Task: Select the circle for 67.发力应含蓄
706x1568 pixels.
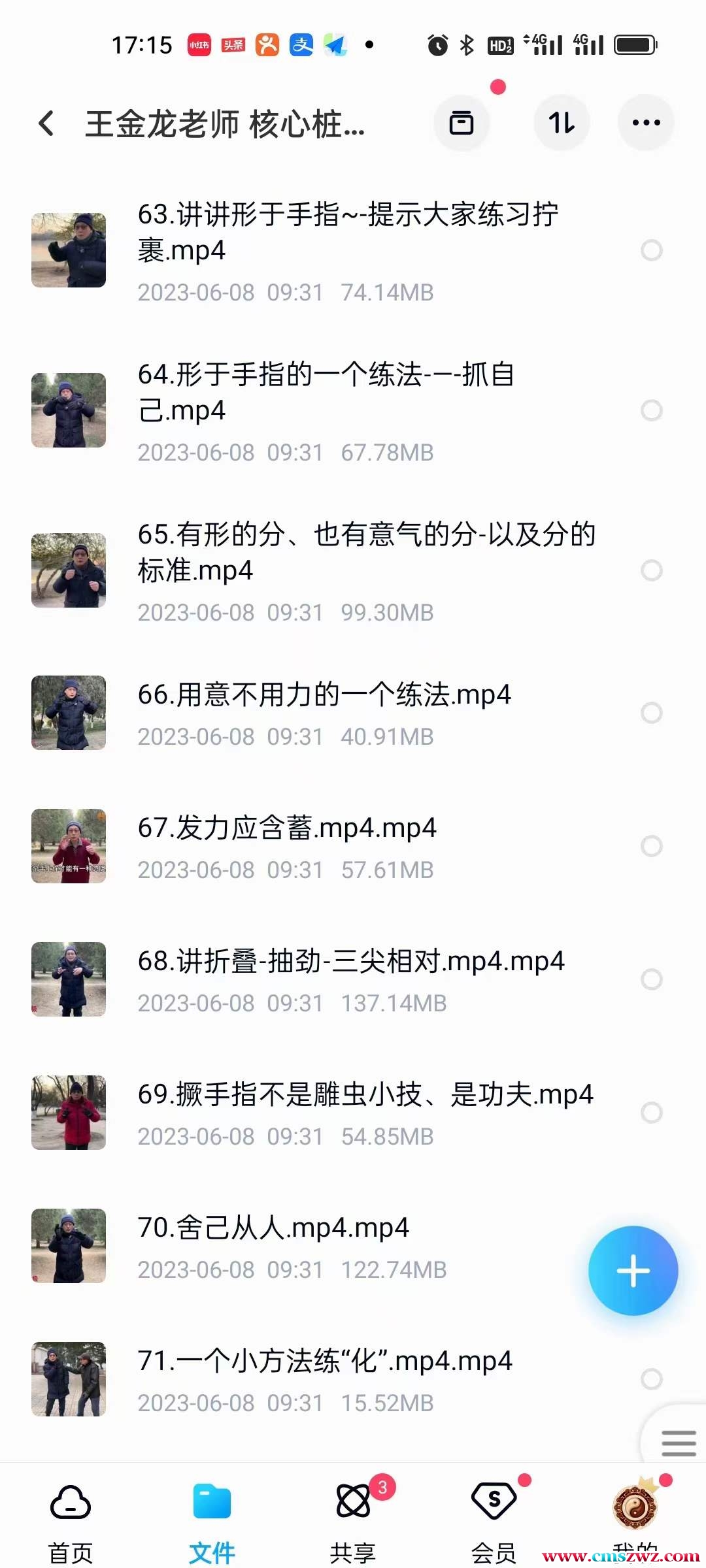Action: 651,846
